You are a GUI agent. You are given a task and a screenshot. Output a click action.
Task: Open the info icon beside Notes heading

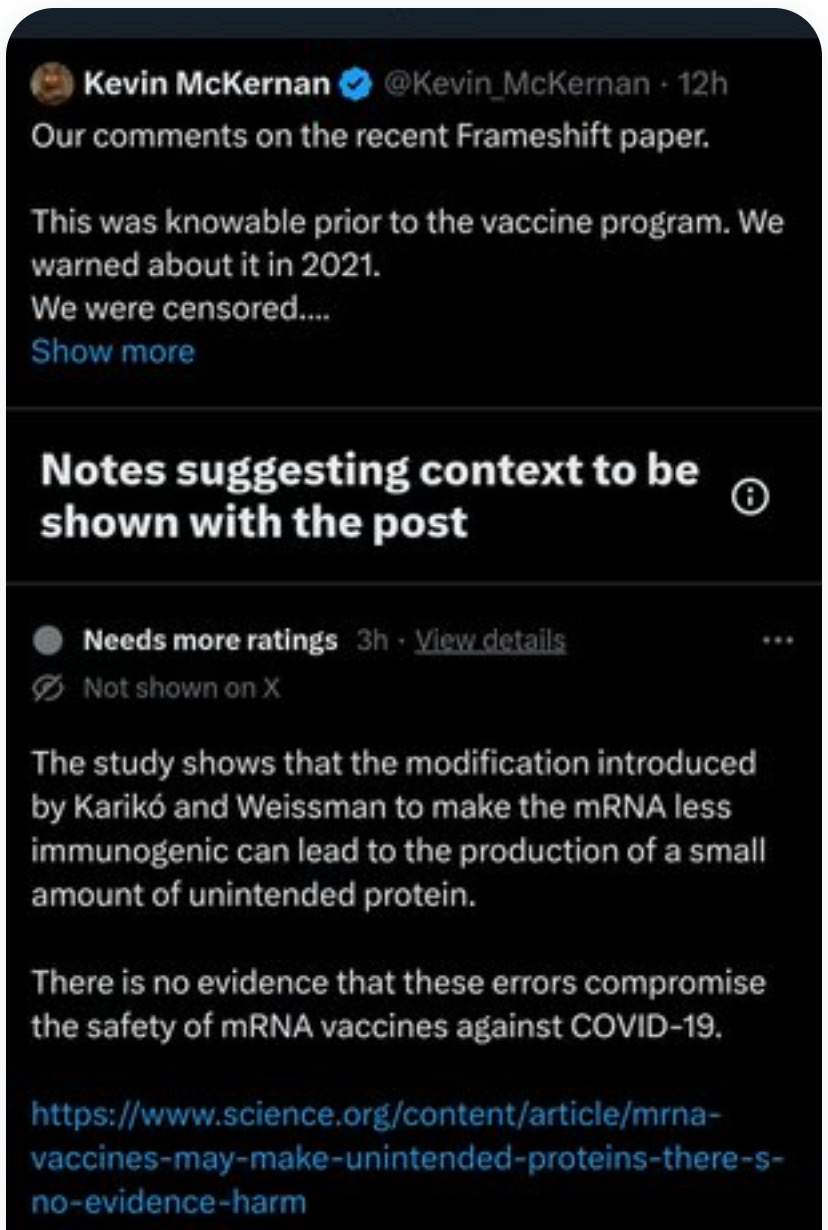(751, 496)
